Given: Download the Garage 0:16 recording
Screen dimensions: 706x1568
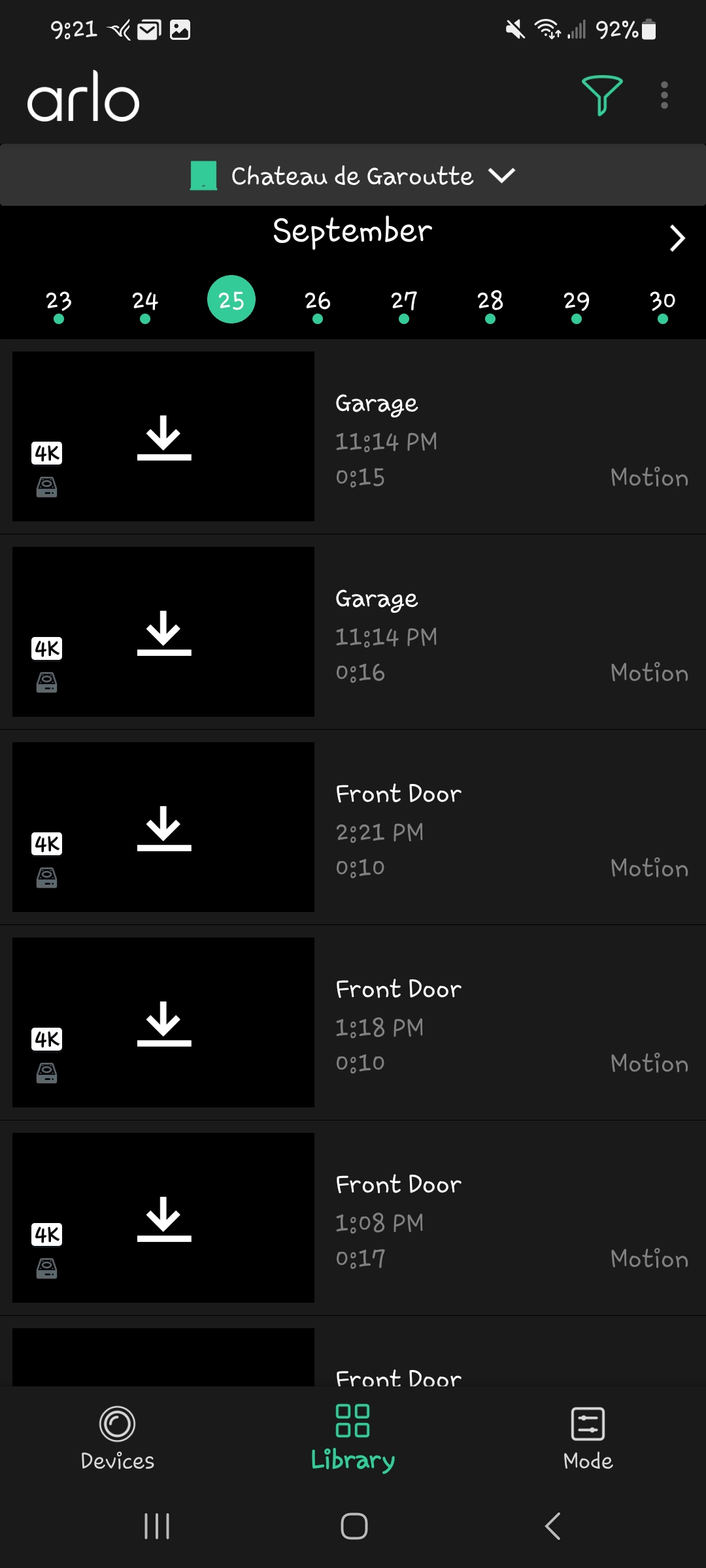Looking at the screenshot, I should (164, 632).
